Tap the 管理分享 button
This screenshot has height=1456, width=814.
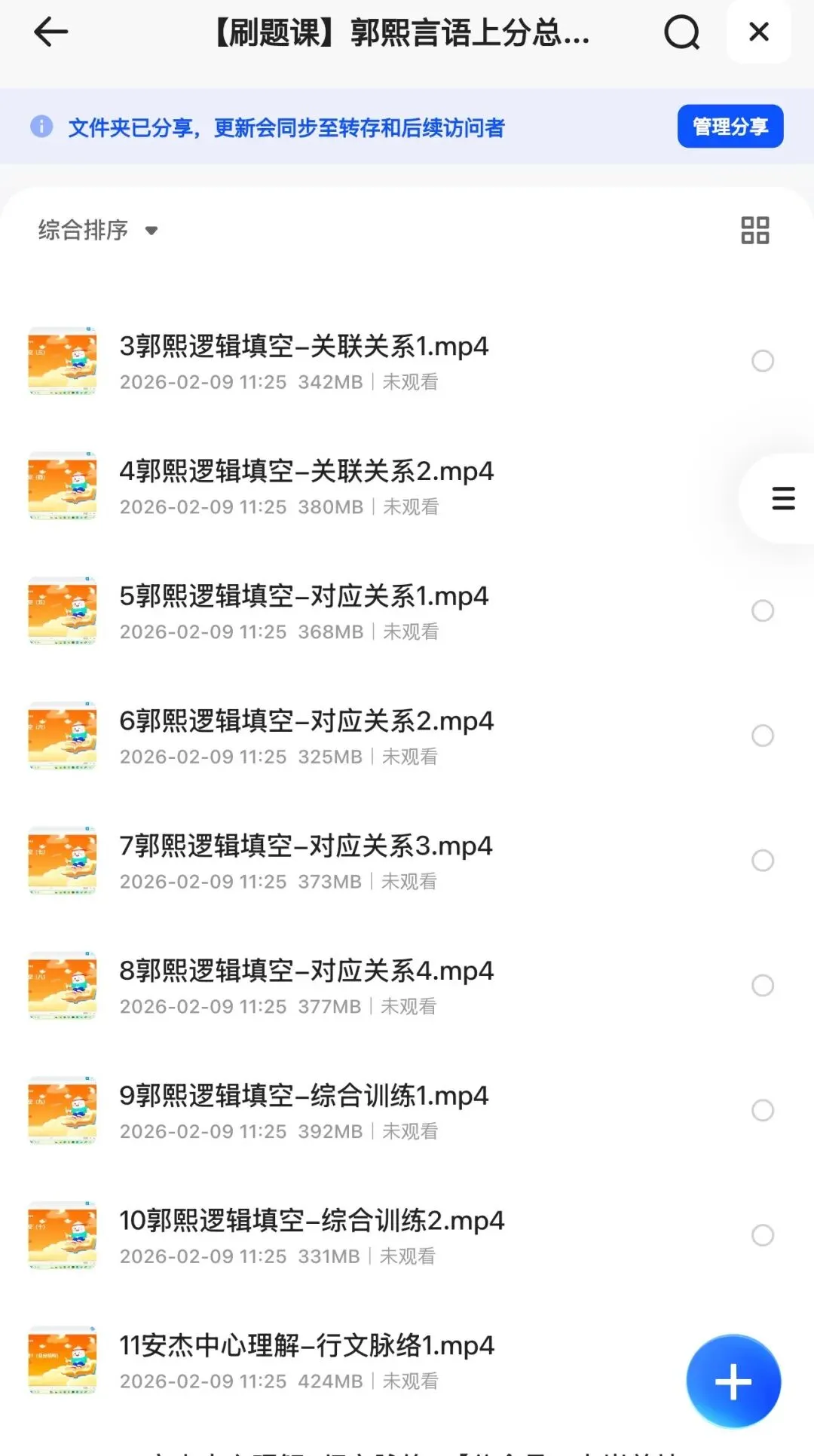point(730,127)
